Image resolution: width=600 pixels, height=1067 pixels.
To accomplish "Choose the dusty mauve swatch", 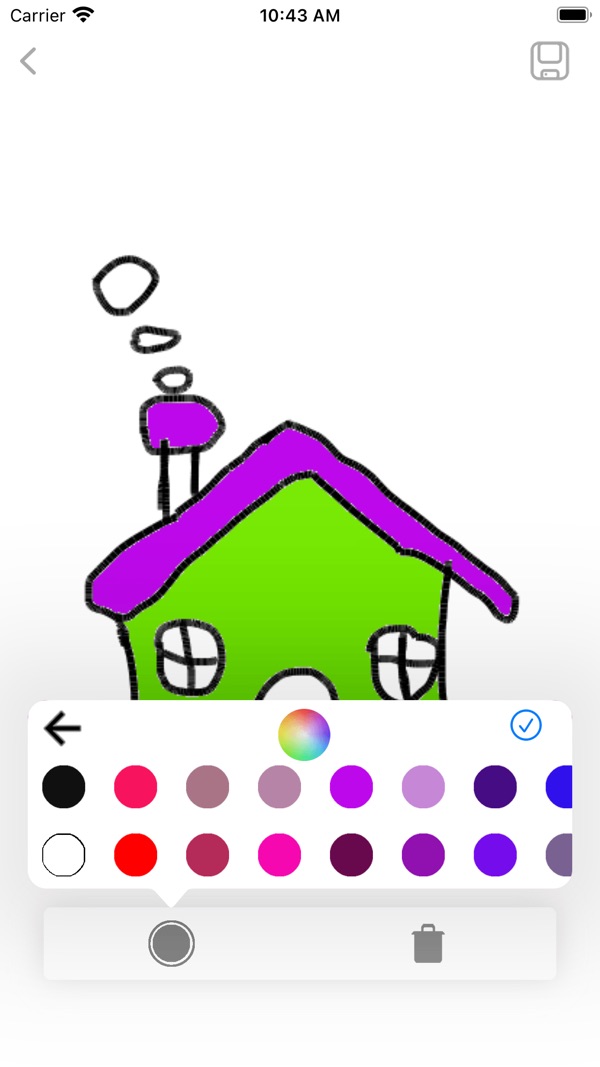I will point(207,787).
